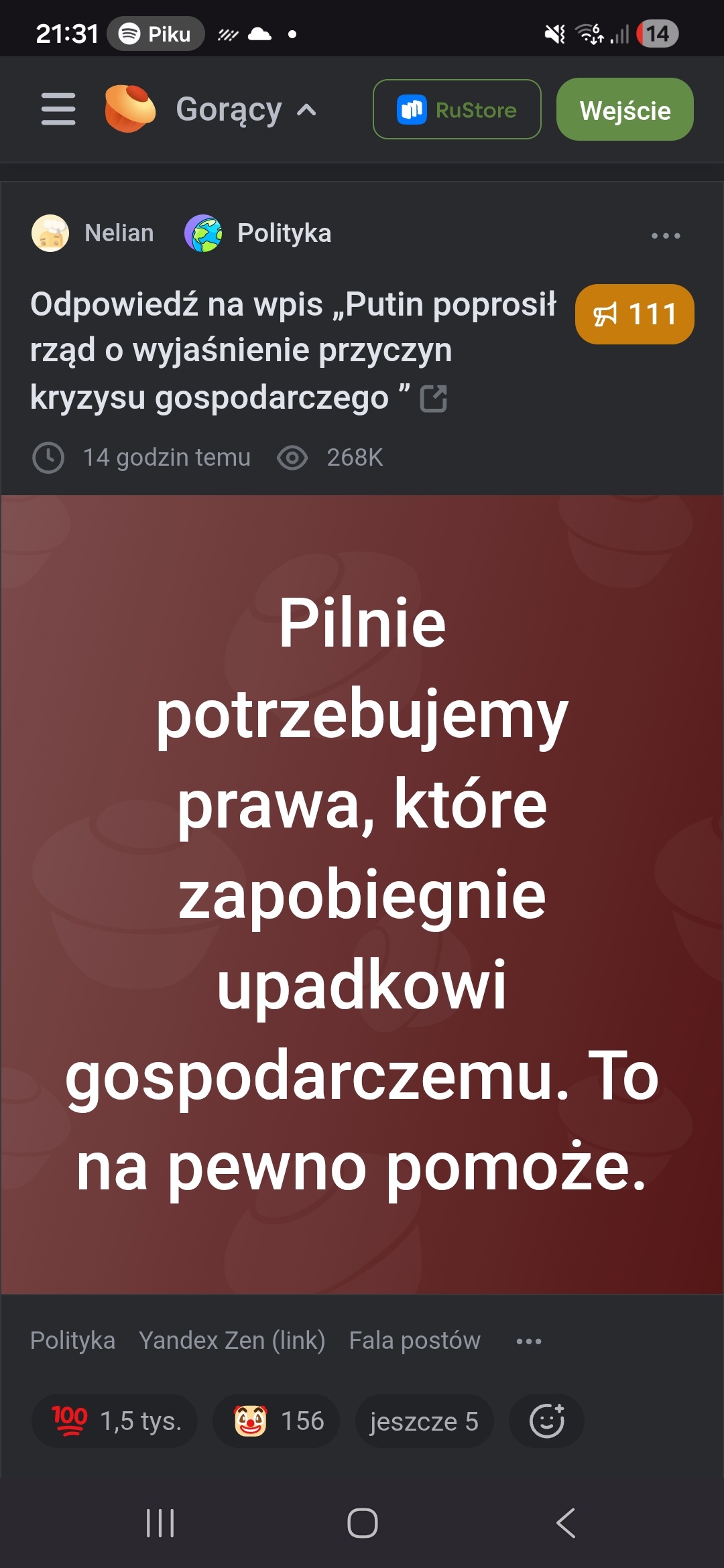The image size is (724, 1568).
Task: Open the post options via three-dot icon
Action: (x=665, y=235)
